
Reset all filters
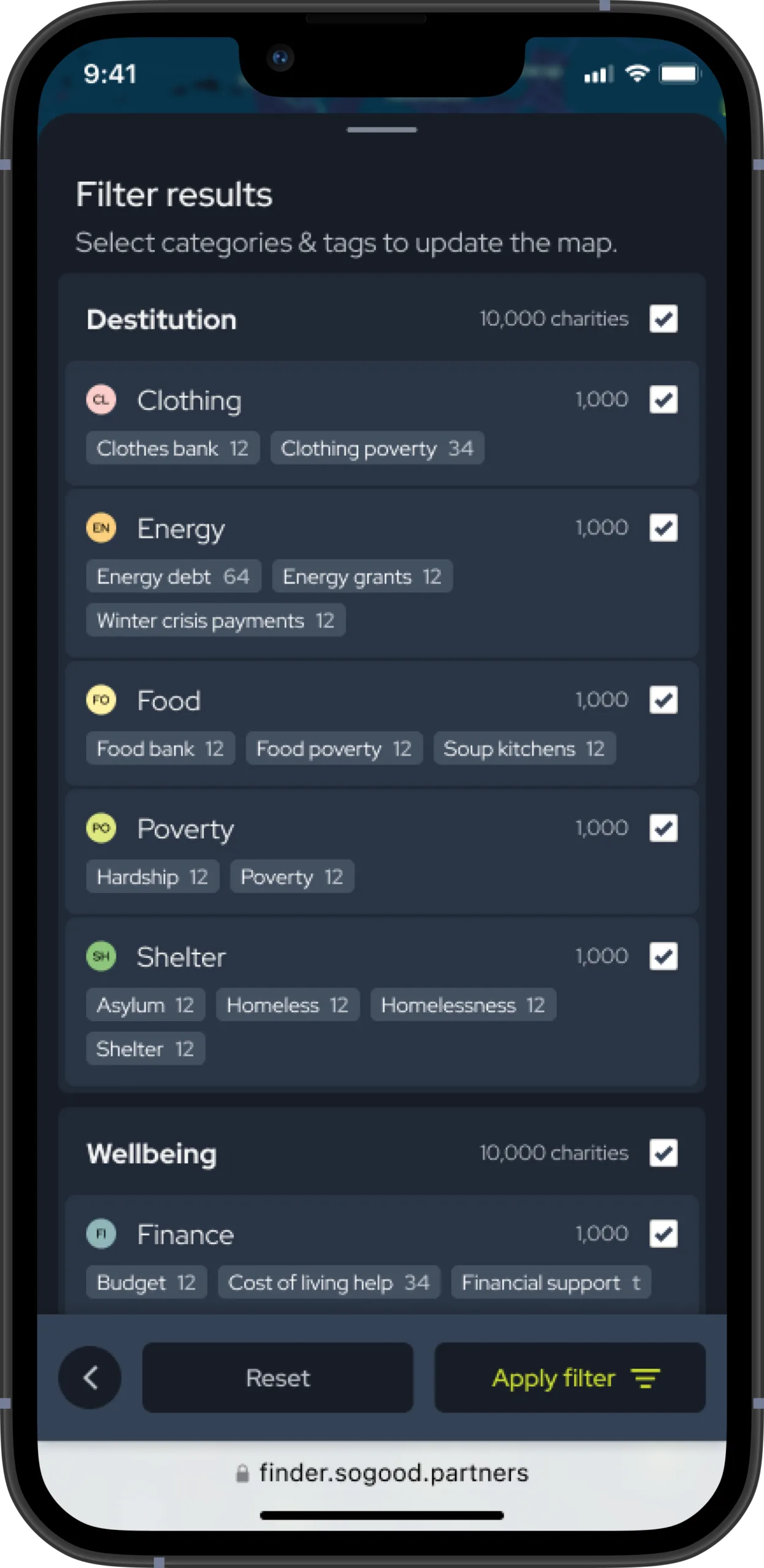(277, 1378)
